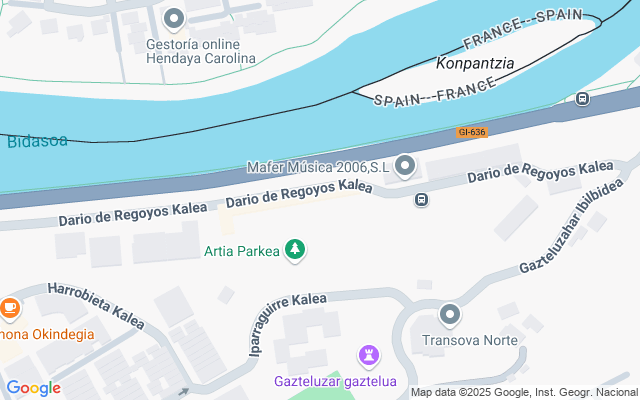Tap the bus stop on Dario de Regoyos Kalea
Viewport: 640px width, 400px height.
(x=422, y=200)
